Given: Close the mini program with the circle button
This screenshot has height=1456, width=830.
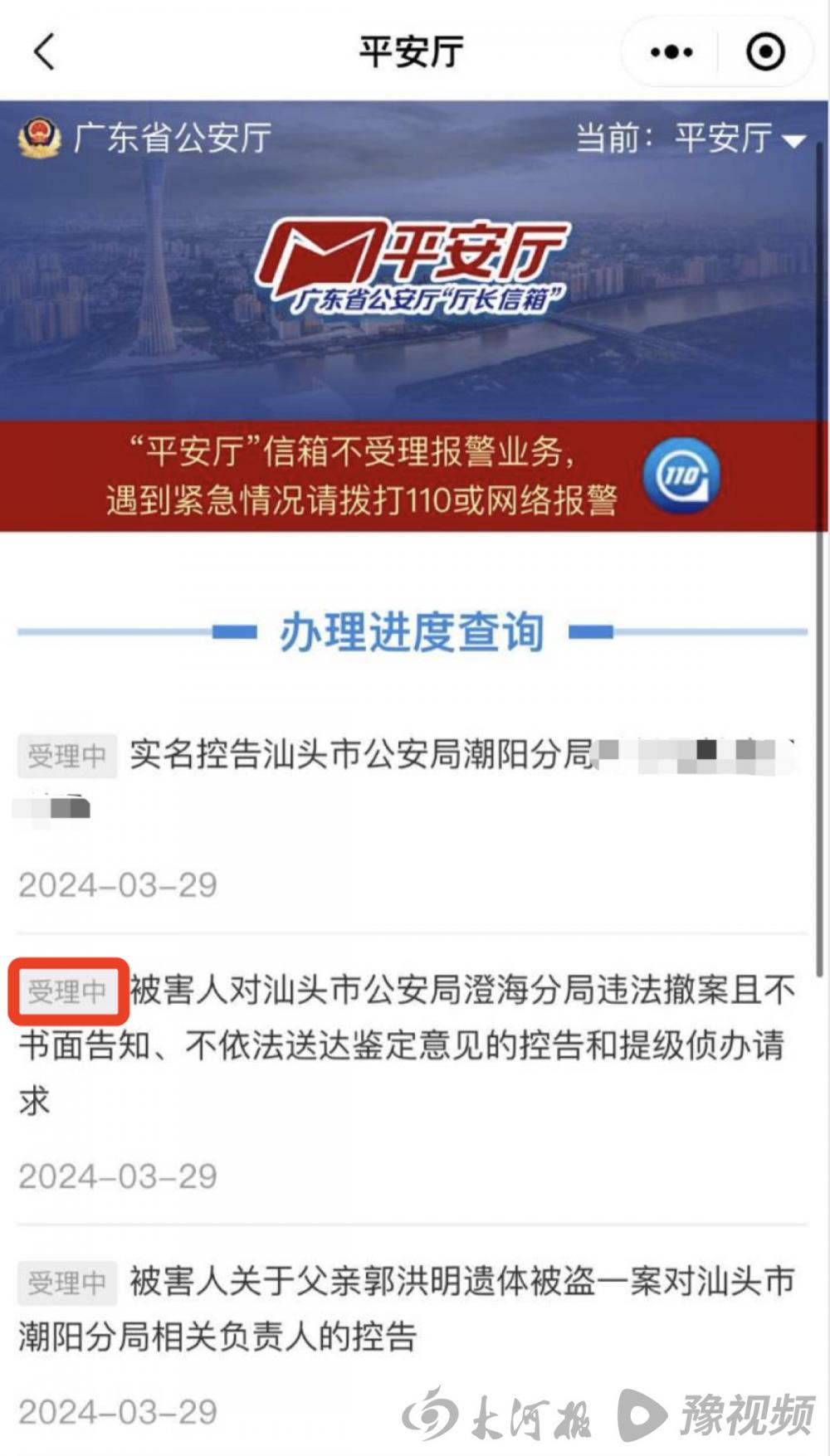Looking at the screenshot, I should click(x=764, y=52).
